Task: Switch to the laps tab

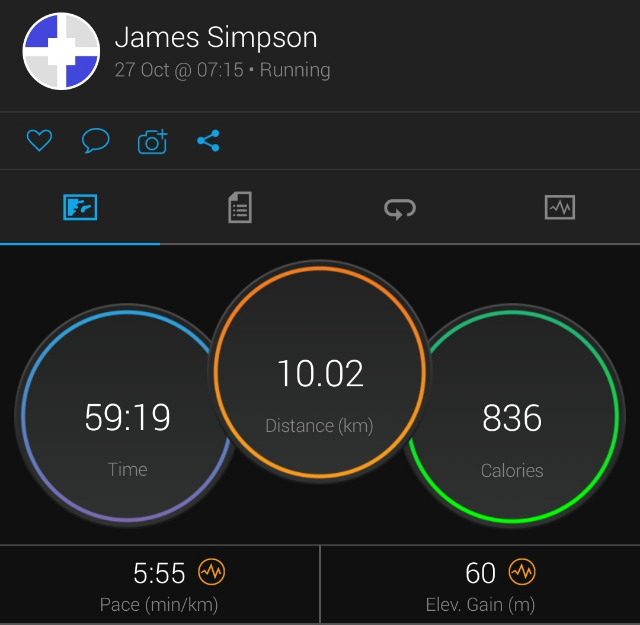Action: 399,208
